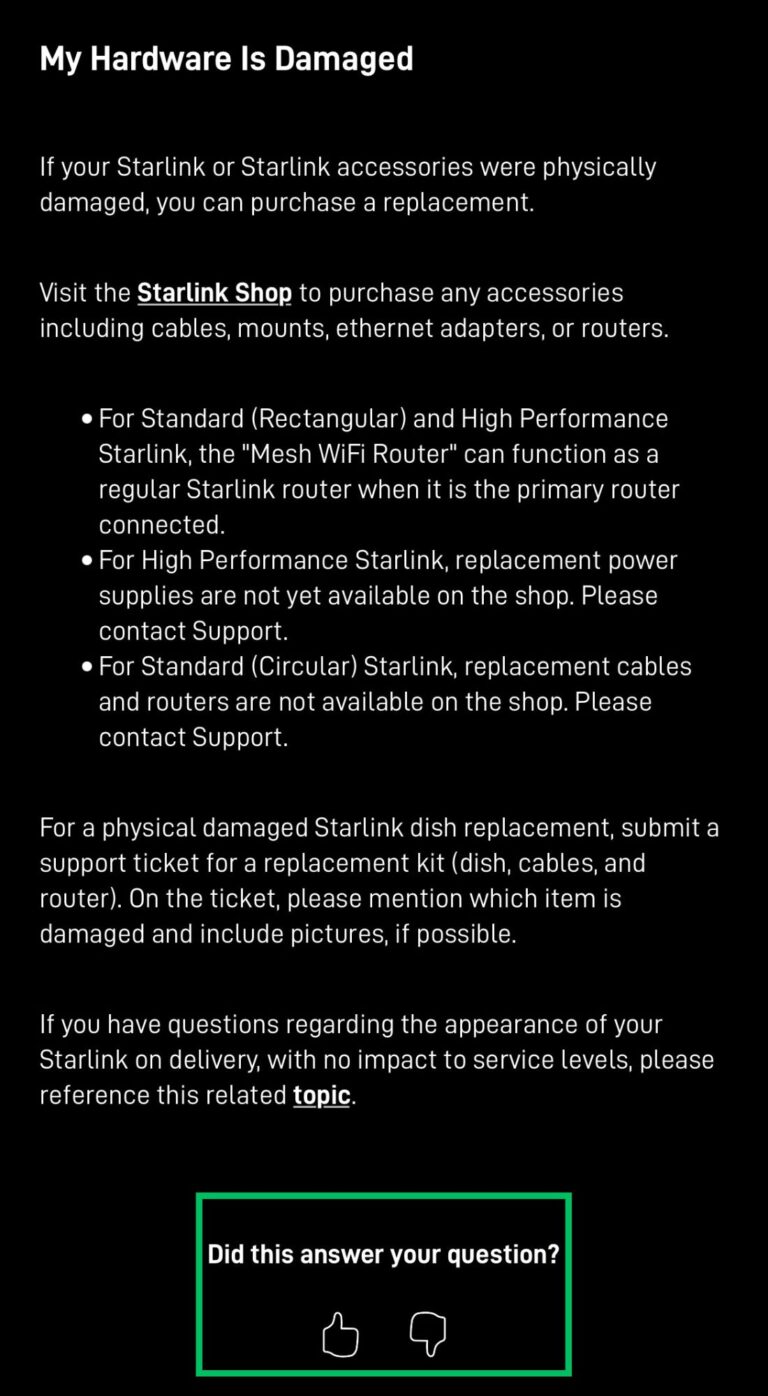Select the 'Did this answer your question?' text
This screenshot has height=1396, width=768.
coord(384,1254)
